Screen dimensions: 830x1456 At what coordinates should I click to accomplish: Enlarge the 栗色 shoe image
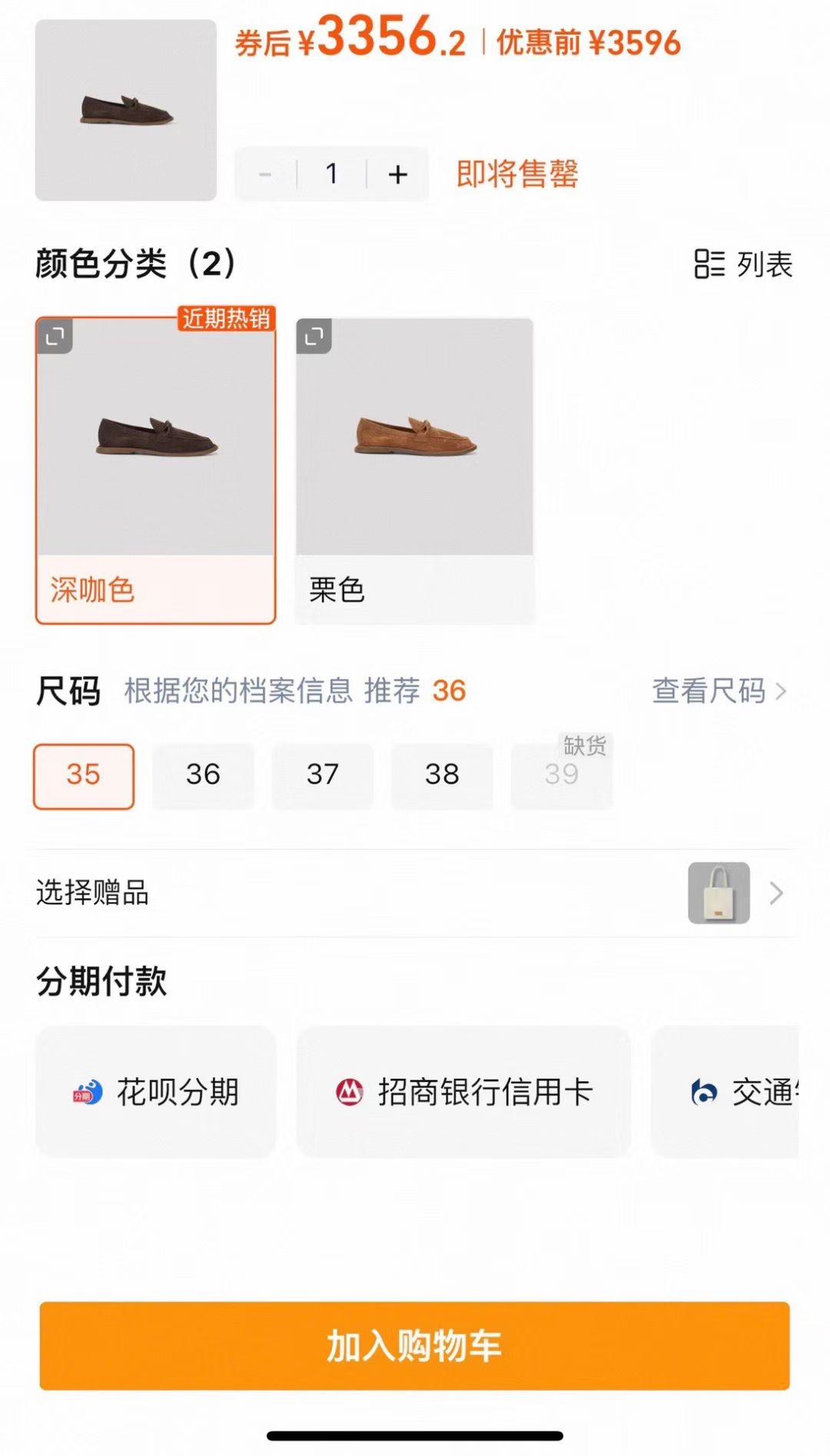pos(314,337)
